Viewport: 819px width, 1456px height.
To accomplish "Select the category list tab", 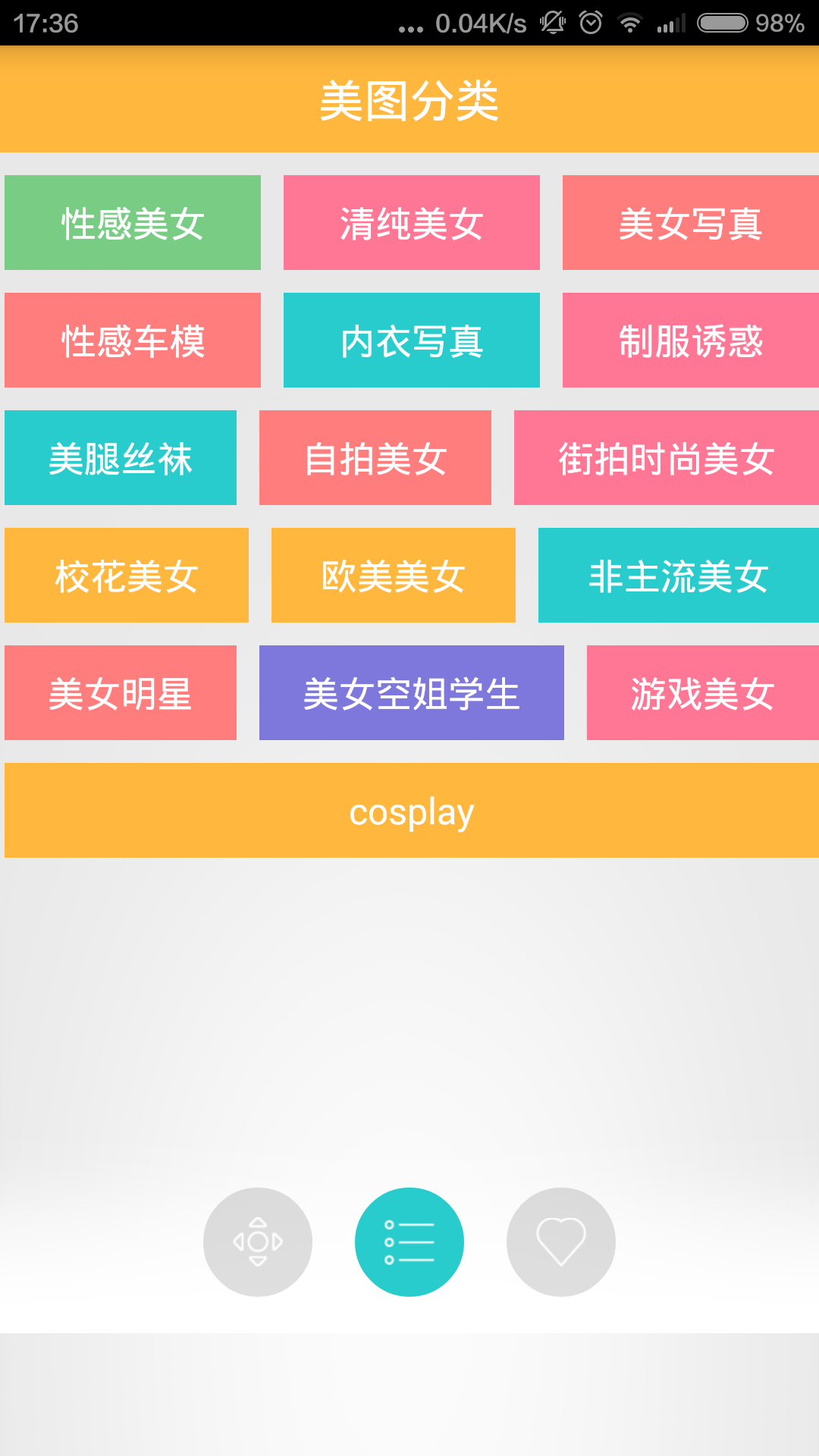I will (409, 1242).
